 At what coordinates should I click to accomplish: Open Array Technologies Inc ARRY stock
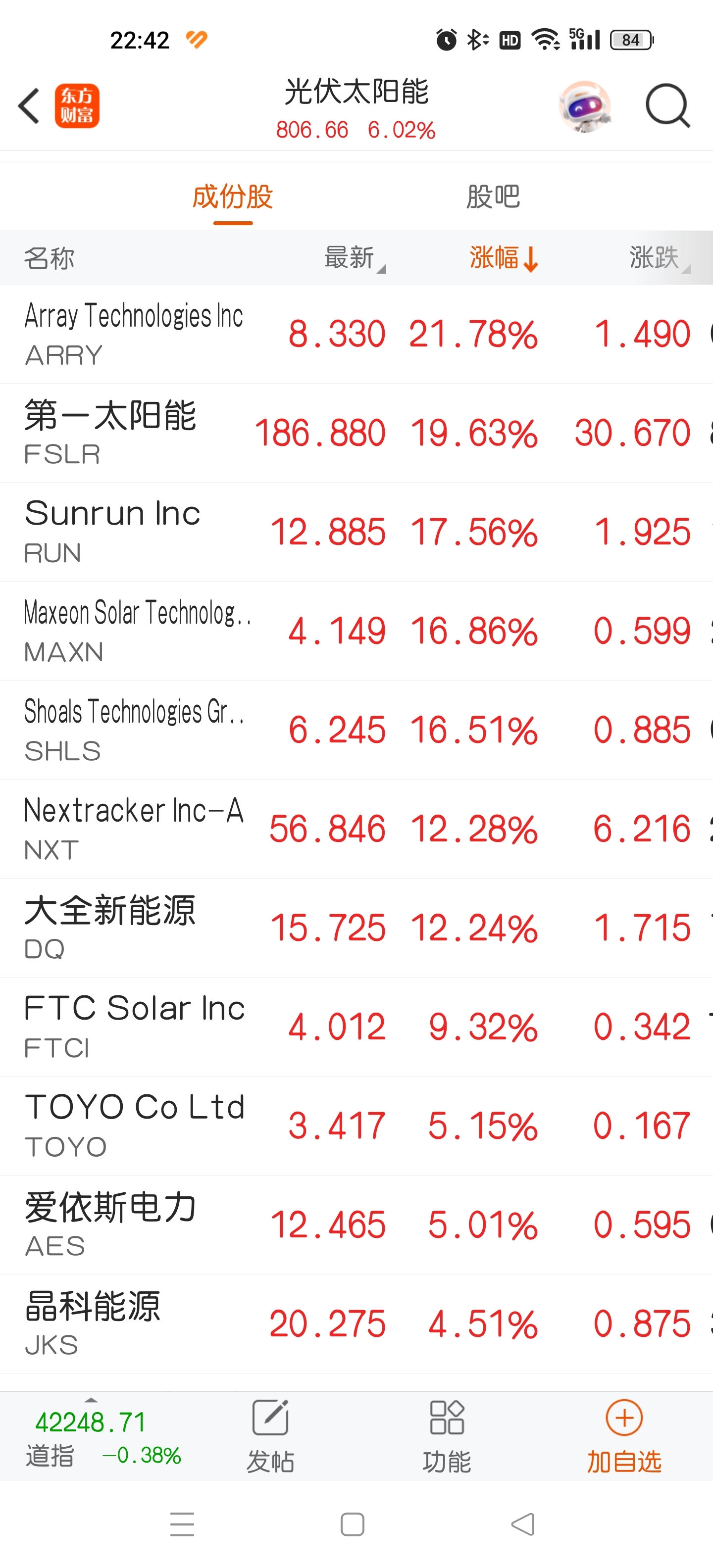click(356, 334)
